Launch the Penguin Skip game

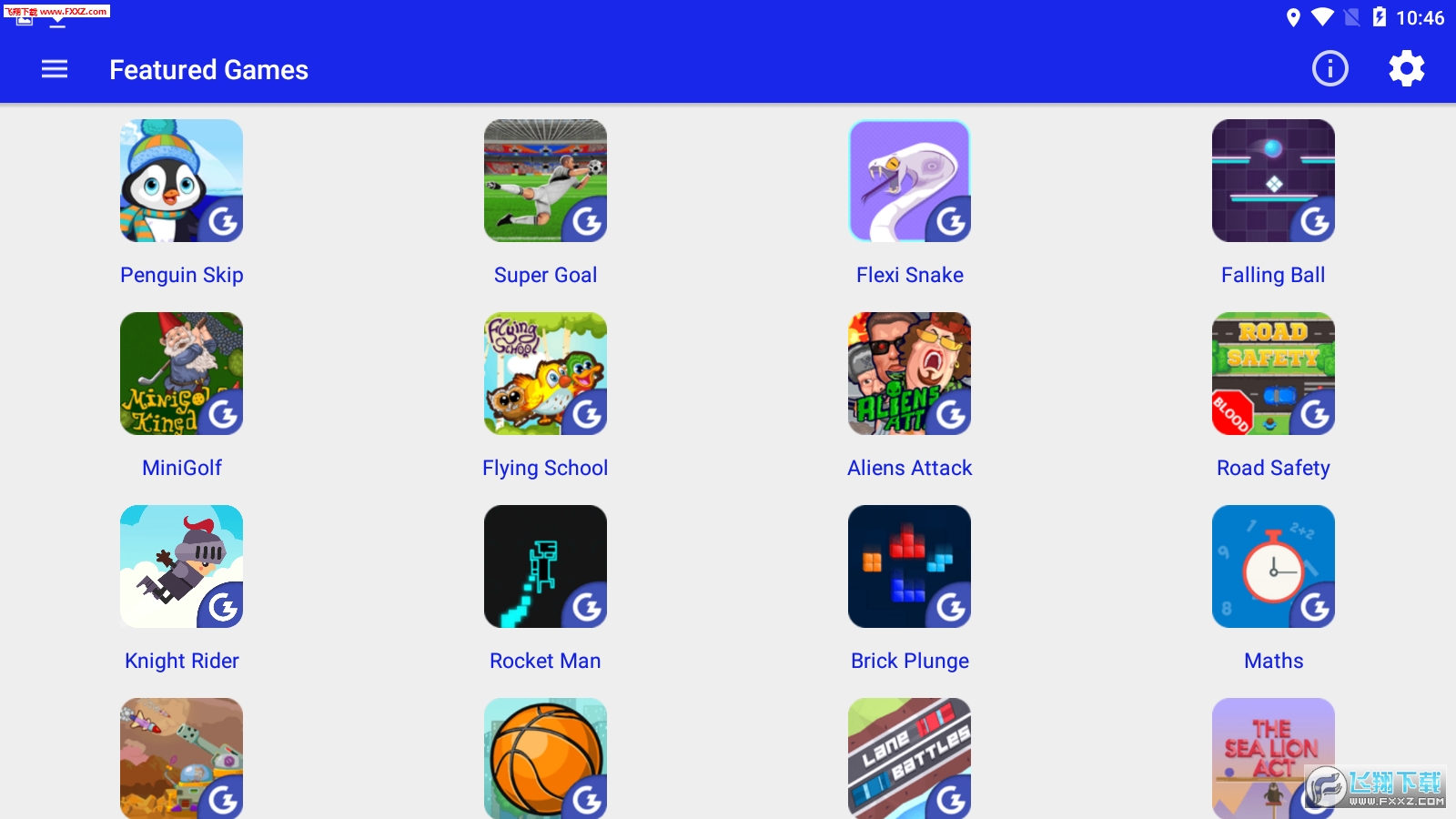181,181
